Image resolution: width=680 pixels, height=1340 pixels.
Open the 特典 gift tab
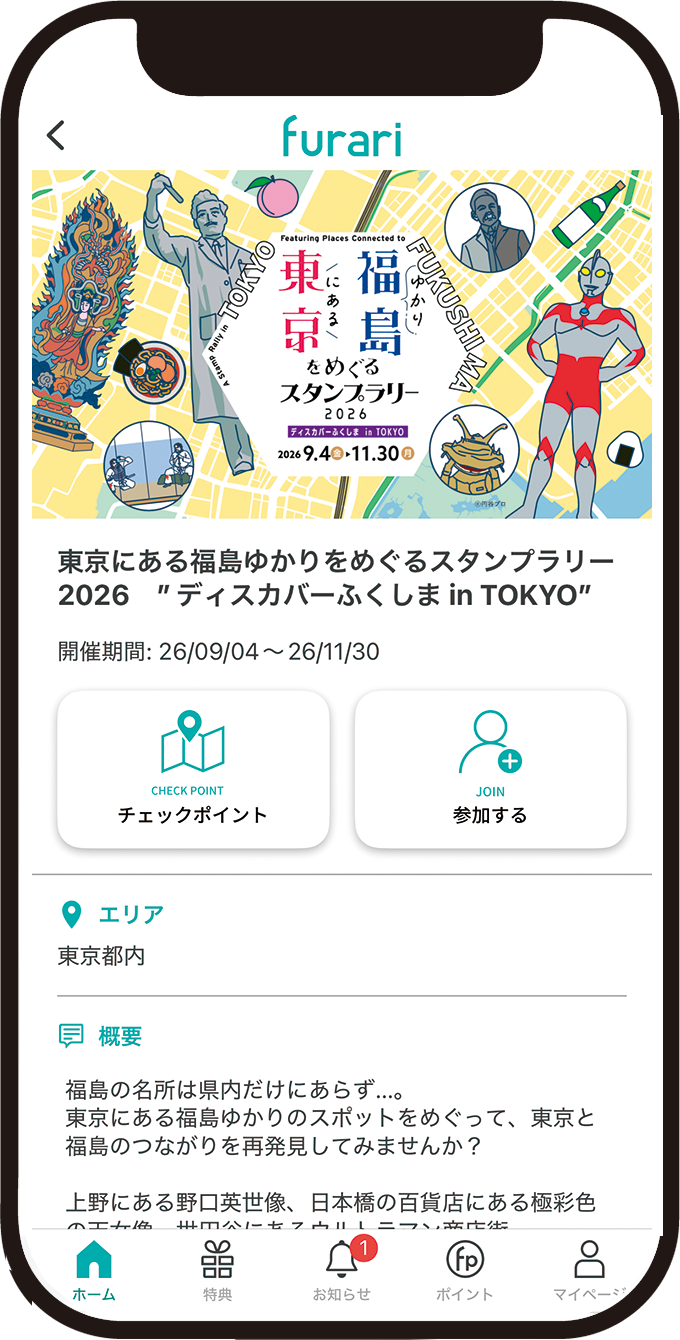(217, 1270)
